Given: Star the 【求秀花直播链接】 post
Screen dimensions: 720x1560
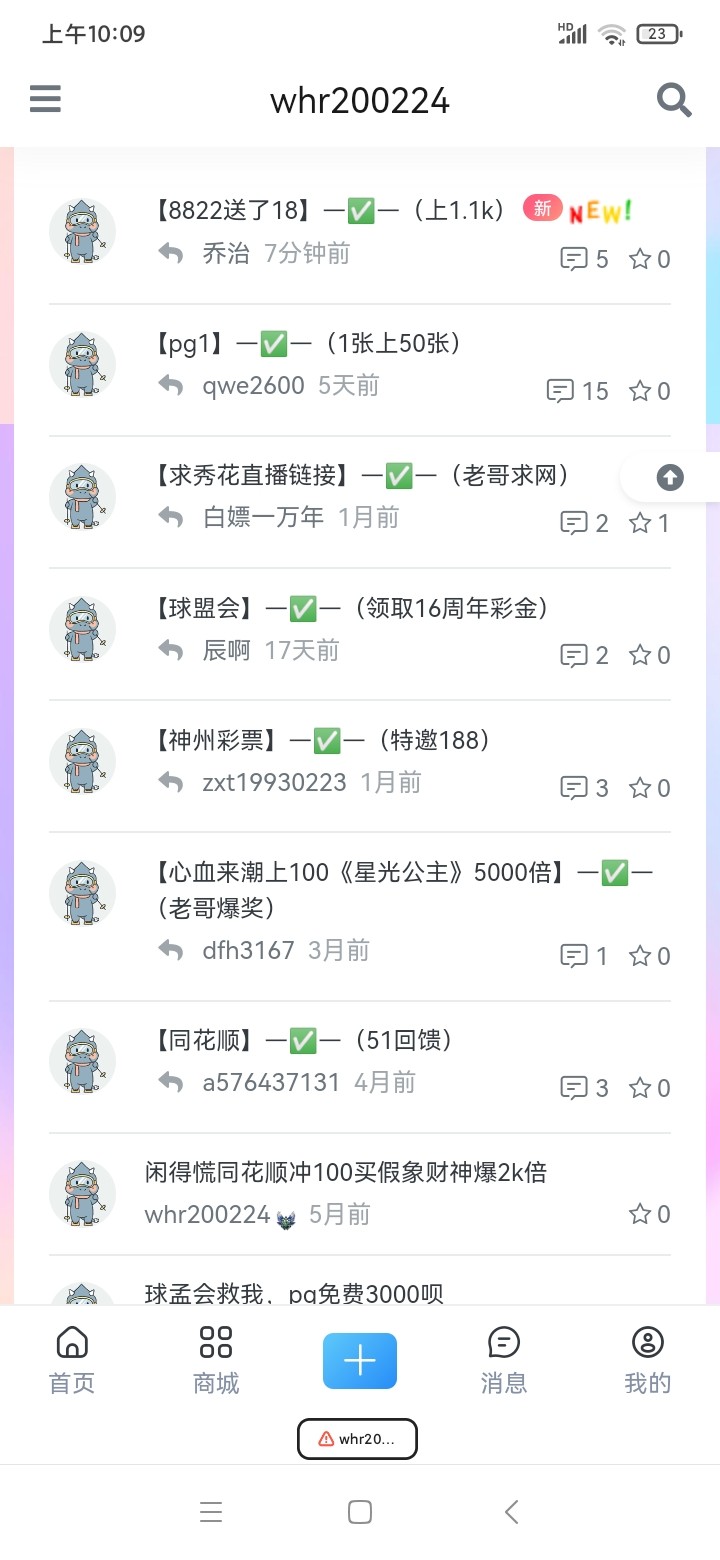Looking at the screenshot, I should point(648,523).
